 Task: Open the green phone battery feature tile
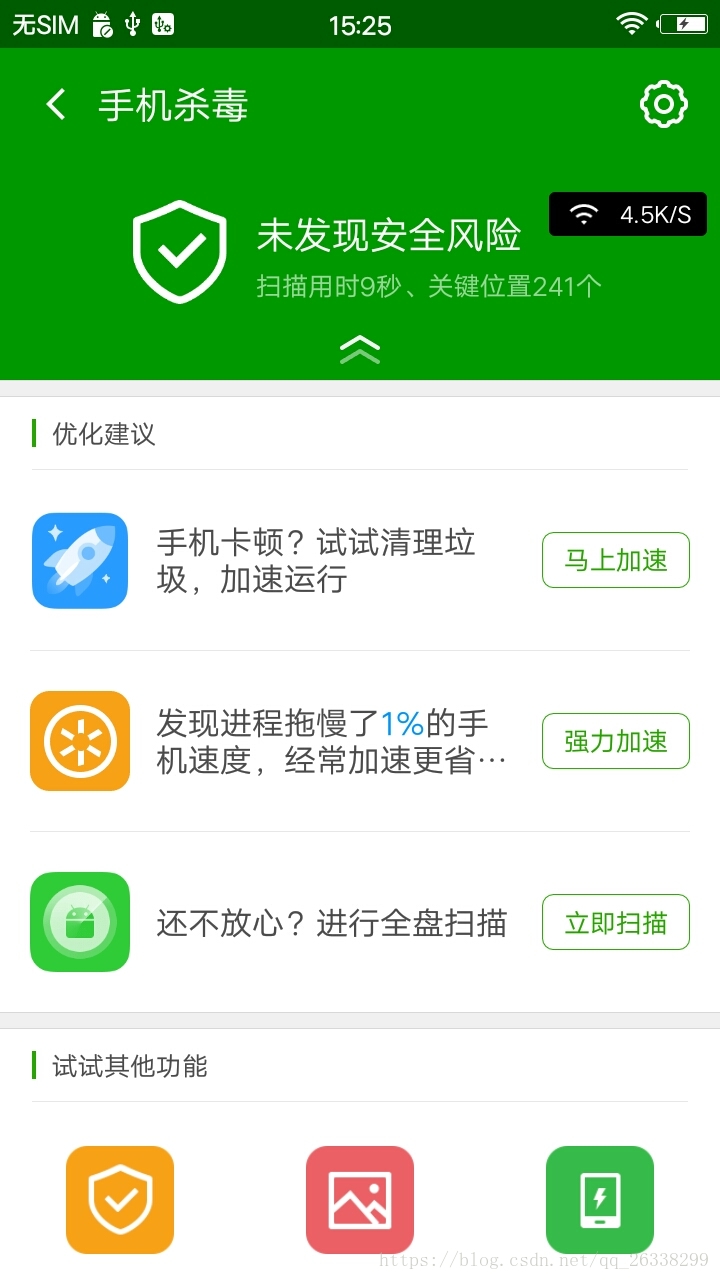(x=600, y=1200)
